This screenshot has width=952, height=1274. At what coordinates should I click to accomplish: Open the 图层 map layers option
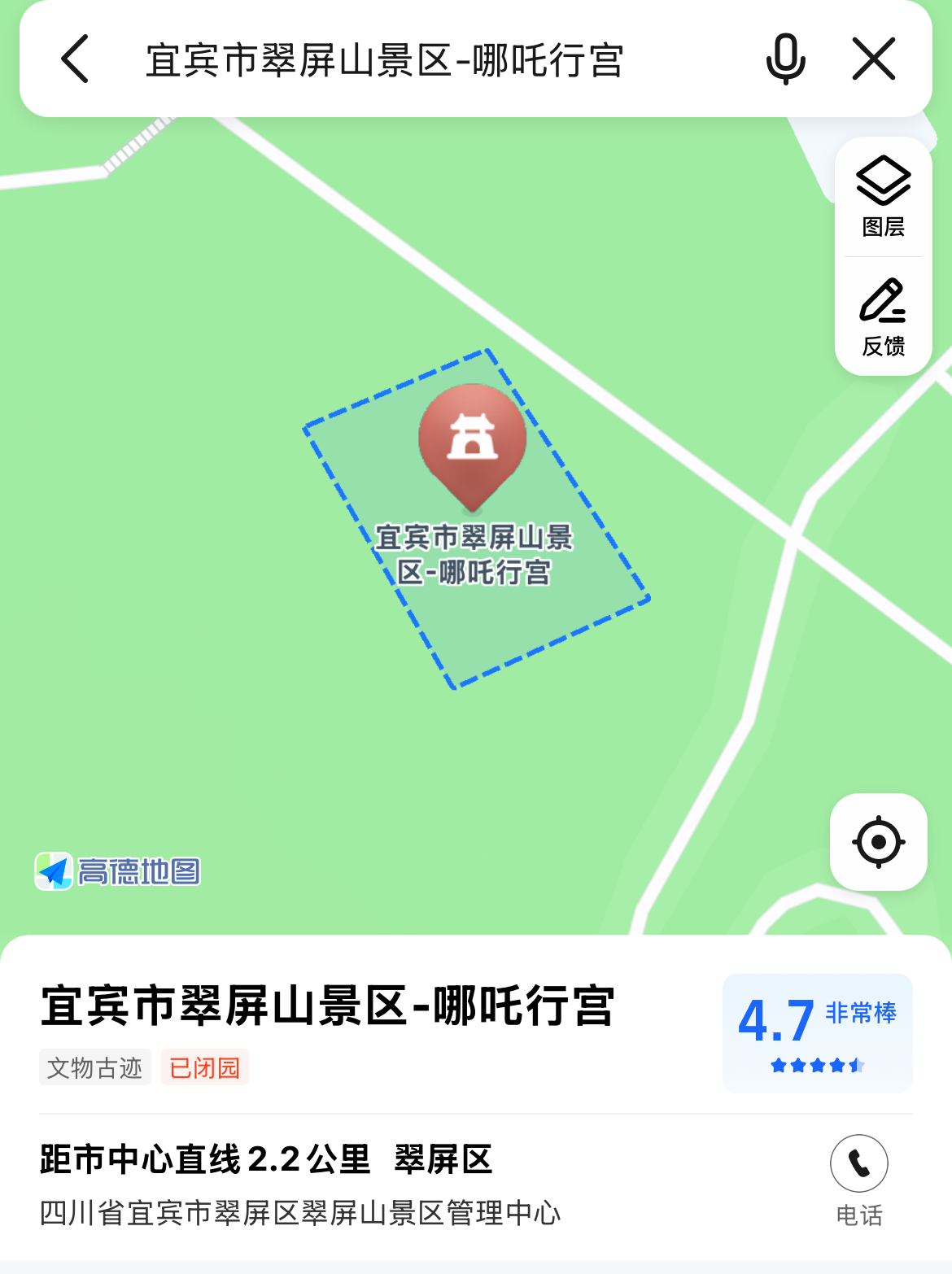click(x=883, y=197)
